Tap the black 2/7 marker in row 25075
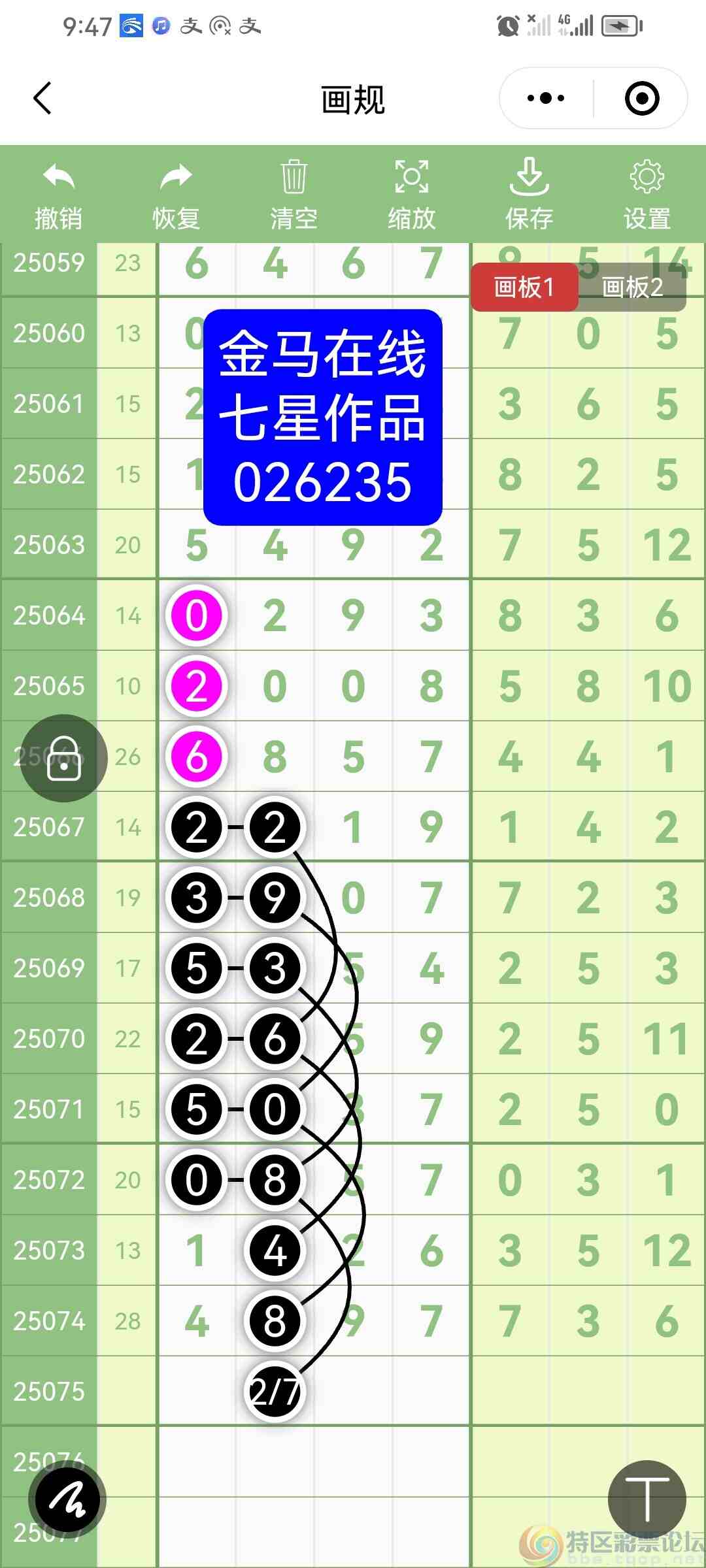 point(275,1392)
